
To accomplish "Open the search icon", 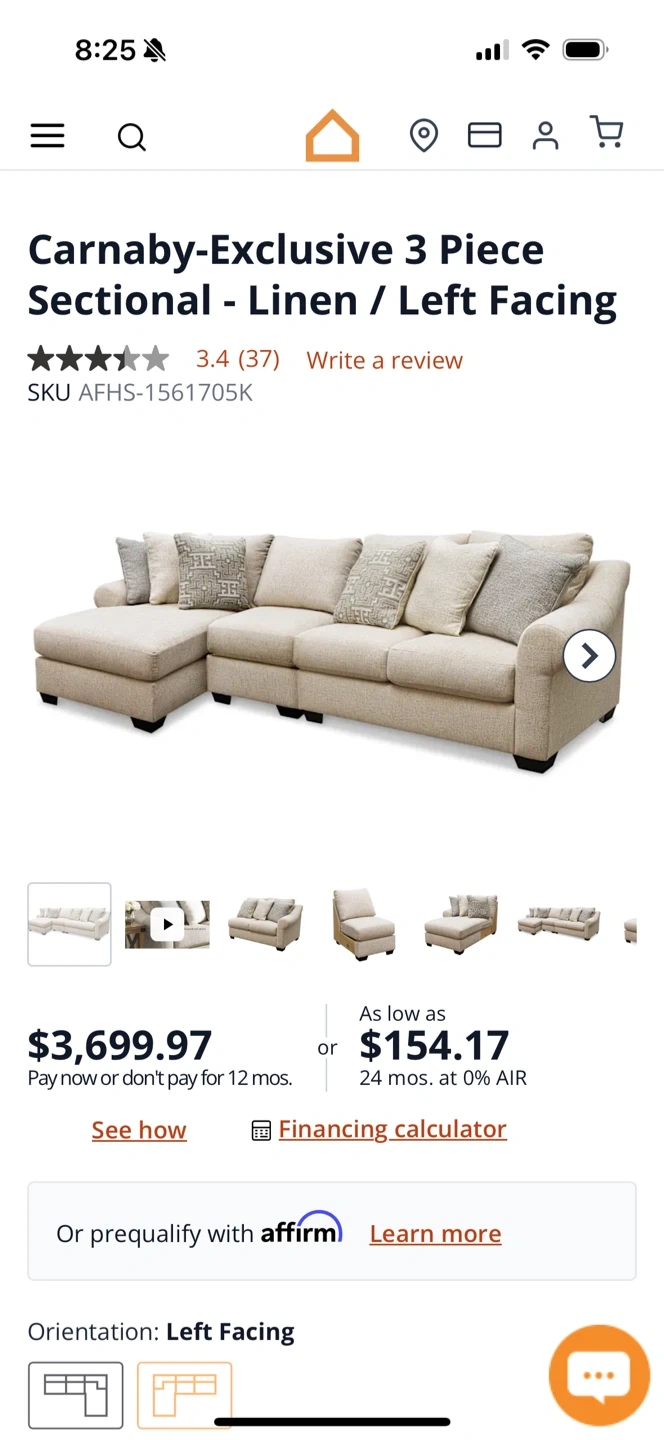I will [x=132, y=136].
